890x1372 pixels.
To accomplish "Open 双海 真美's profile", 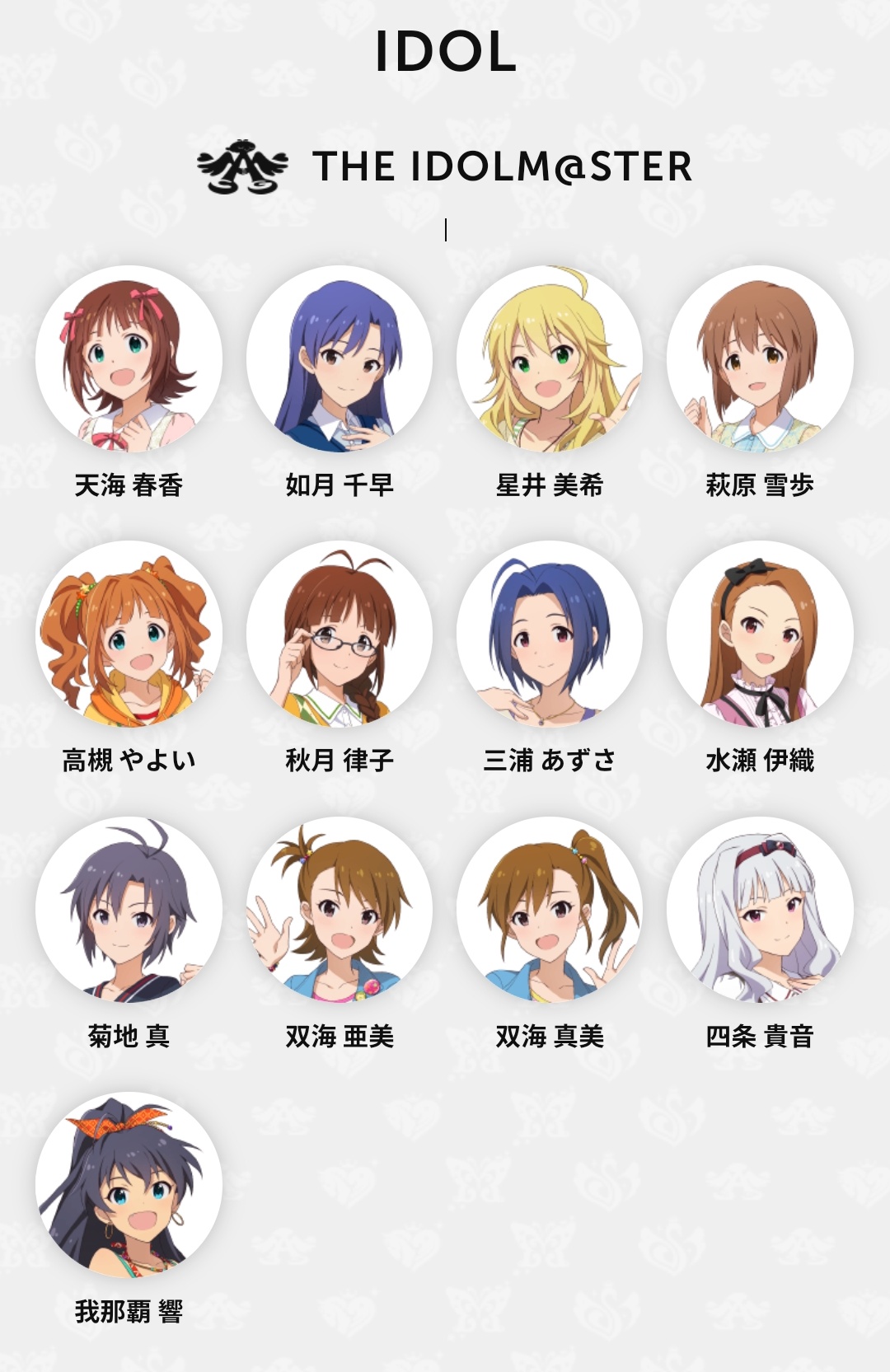I will (549, 910).
